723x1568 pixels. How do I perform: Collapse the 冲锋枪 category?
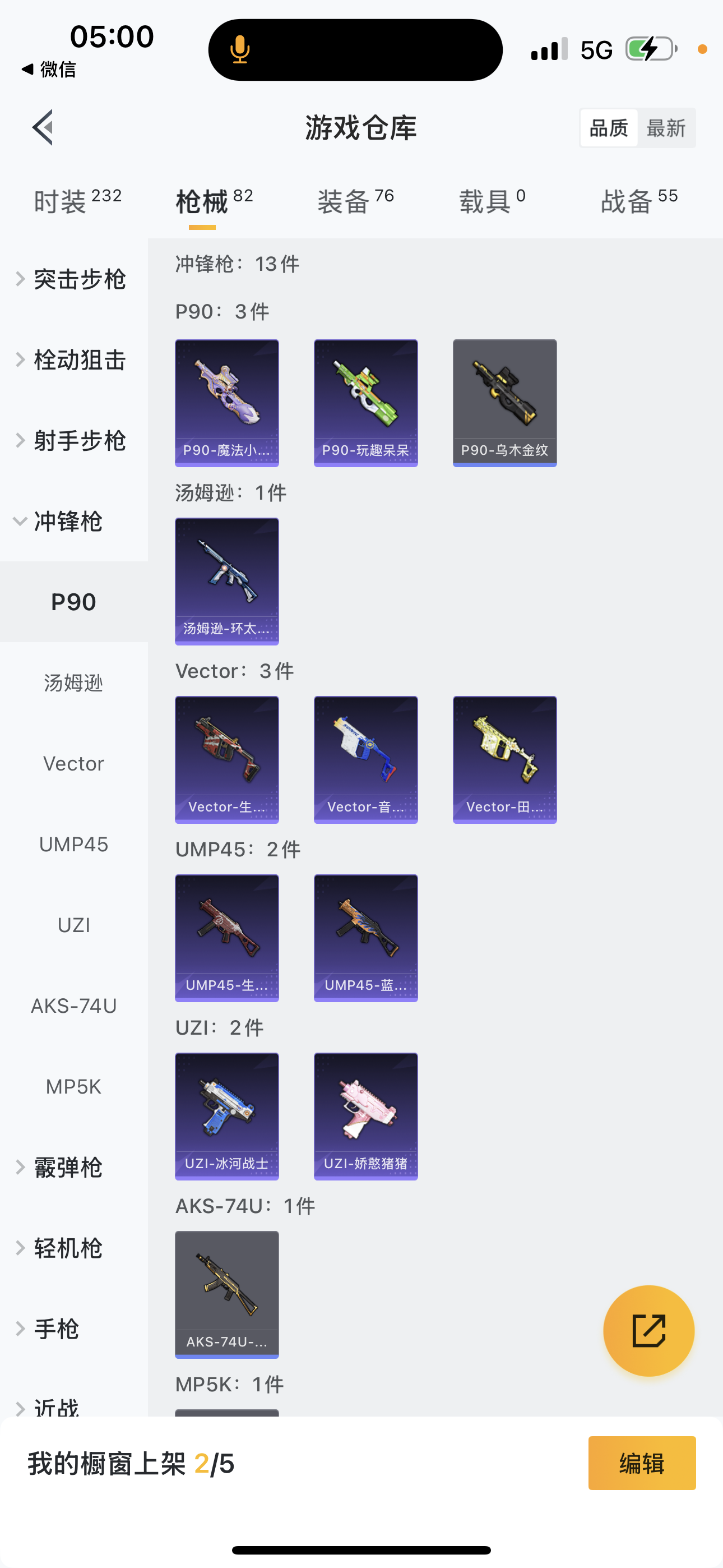67,521
